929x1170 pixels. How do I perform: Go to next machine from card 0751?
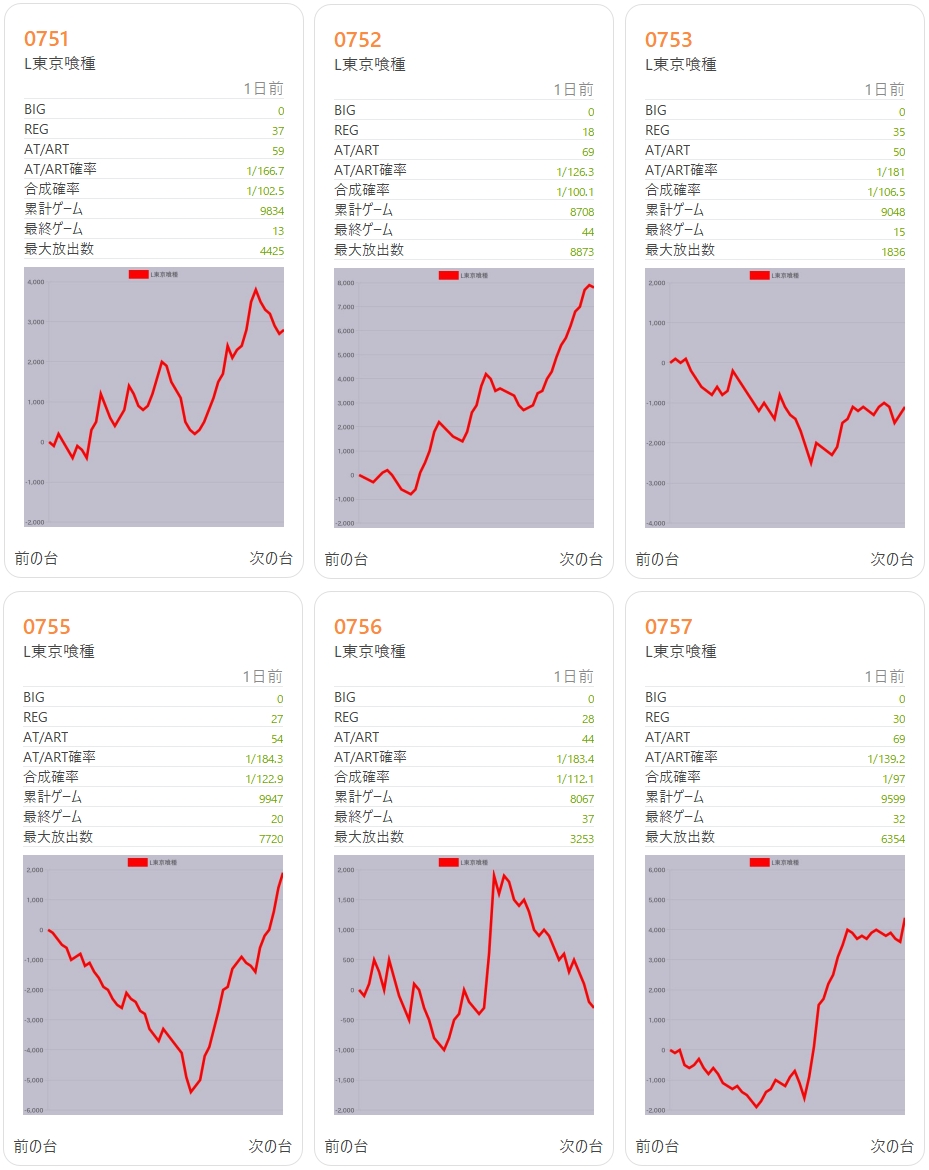(271, 558)
